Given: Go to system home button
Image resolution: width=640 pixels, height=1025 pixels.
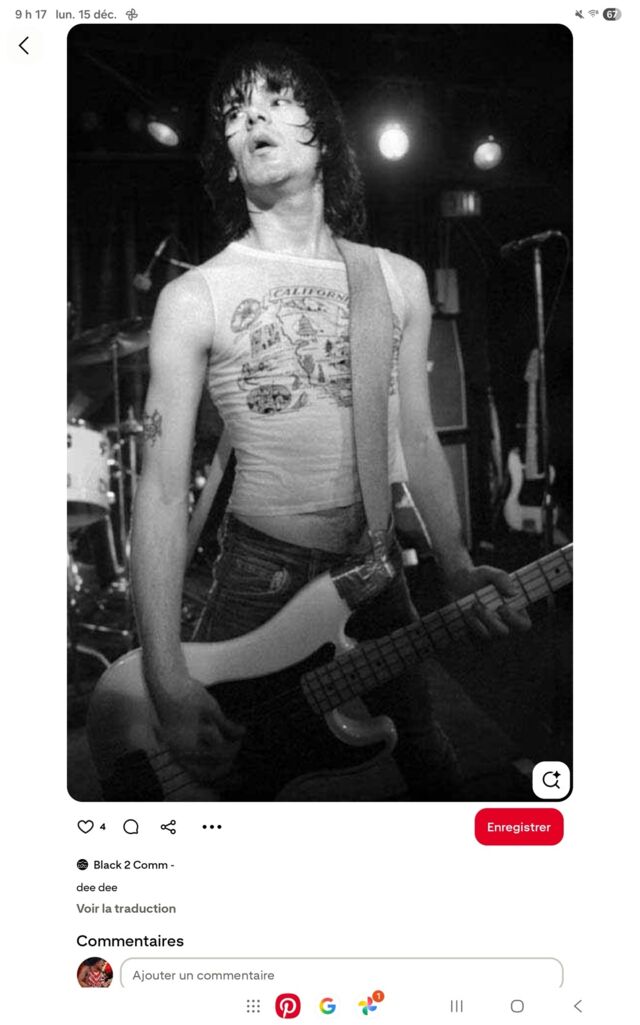Looking at the screenshot, I should coord(517,1006).
